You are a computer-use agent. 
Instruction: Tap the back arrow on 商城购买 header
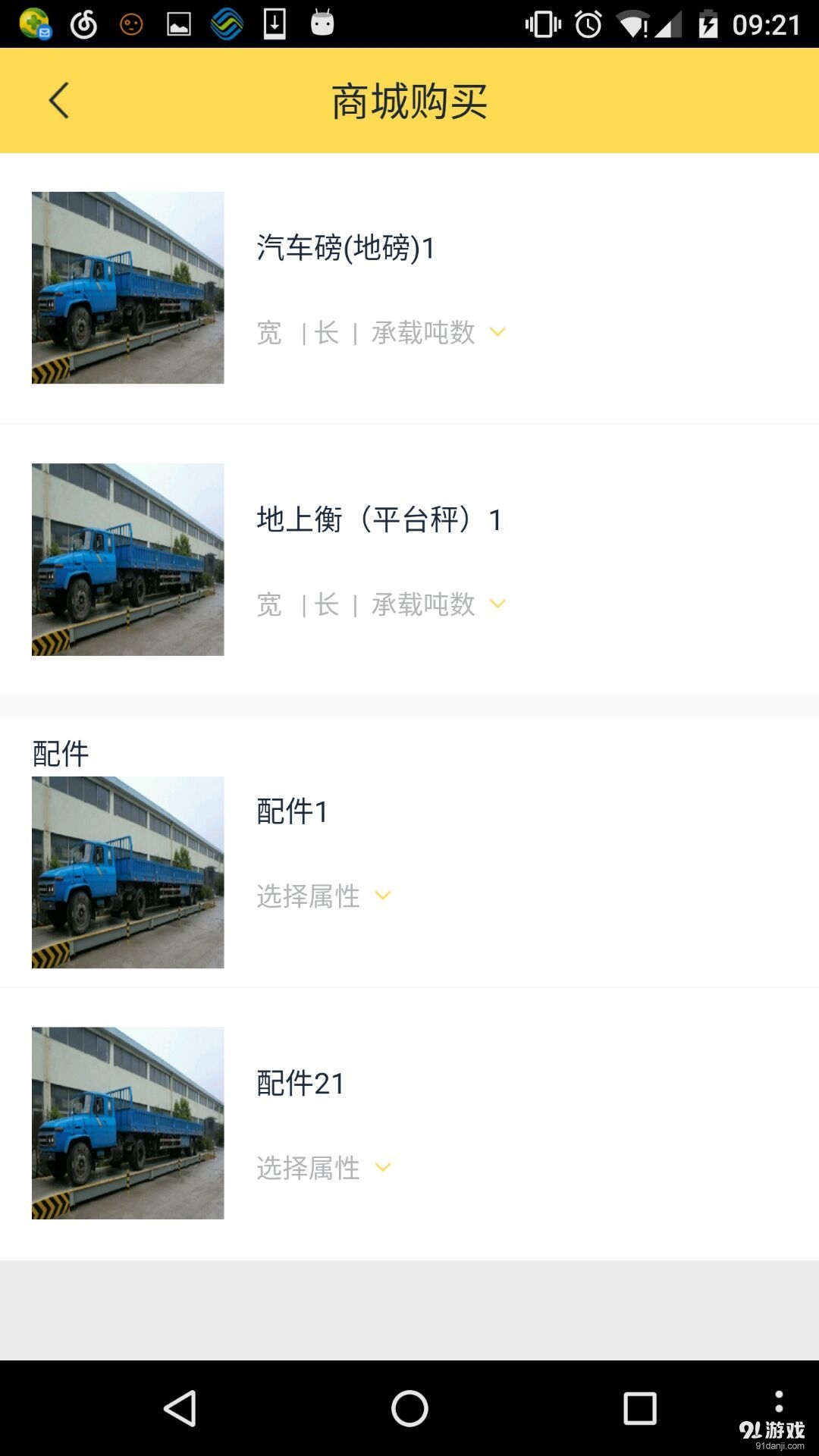[59, 99]
